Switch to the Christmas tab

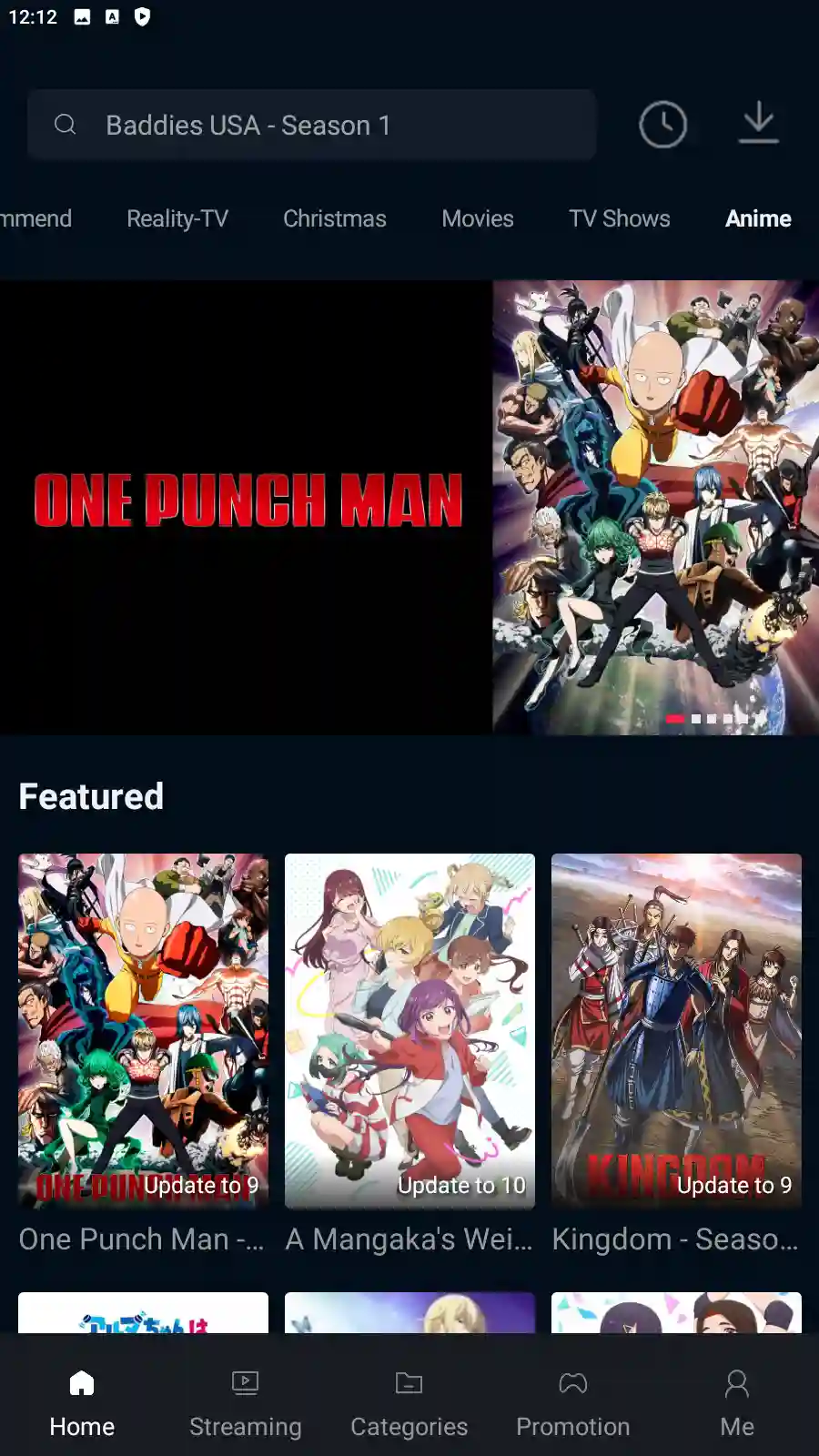[335, 218]
